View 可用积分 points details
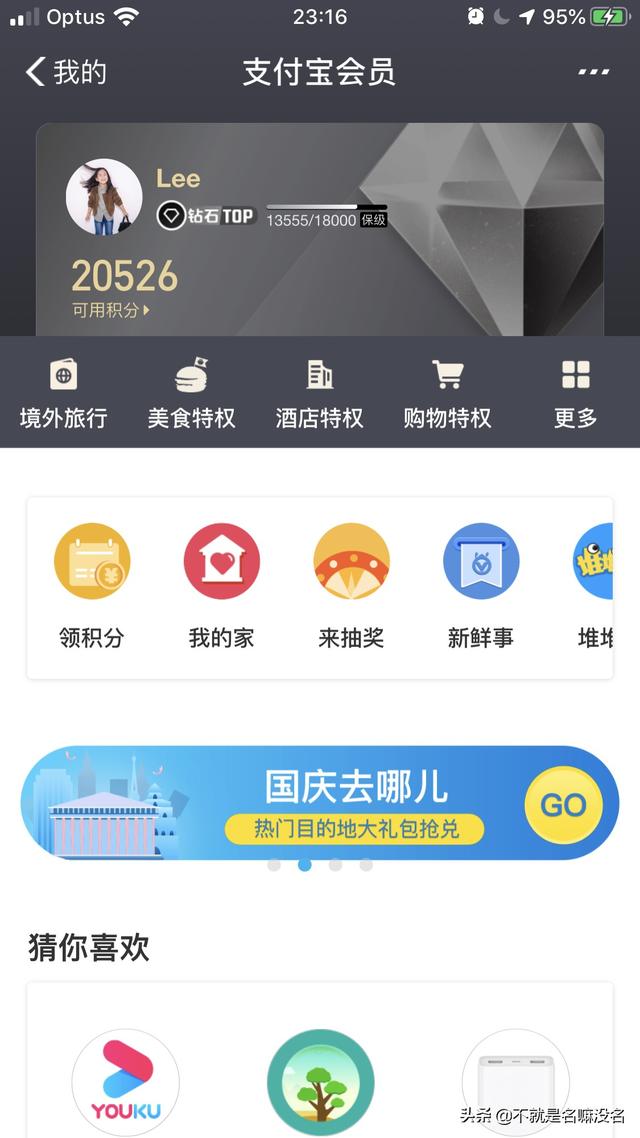The width and height of the screenshot is (640, 1138). point(111,310)
